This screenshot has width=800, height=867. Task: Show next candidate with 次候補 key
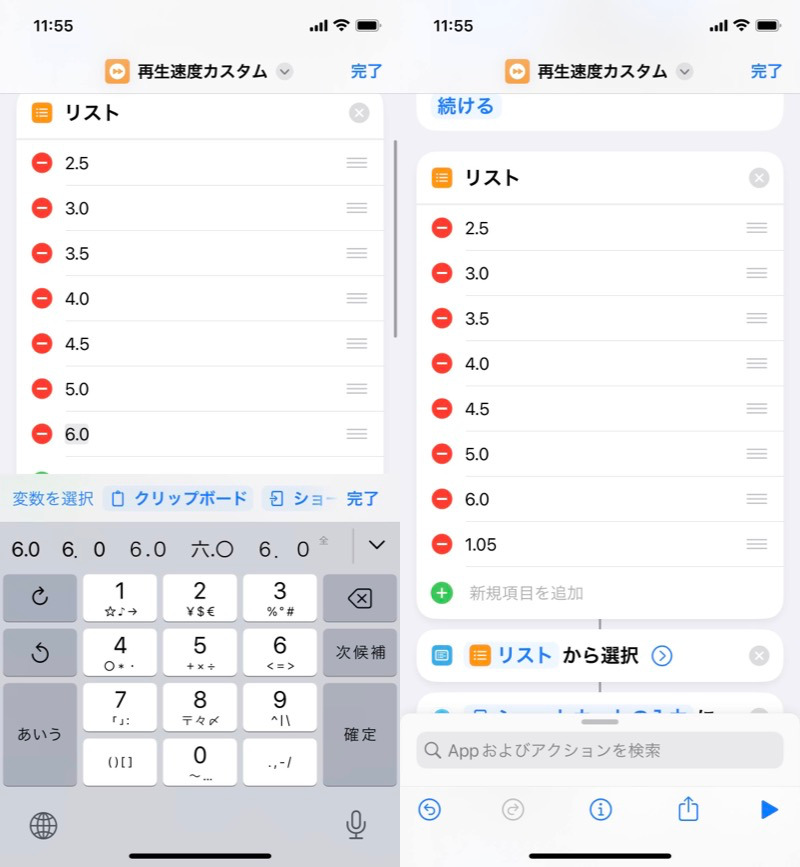(x=360, y=652)
